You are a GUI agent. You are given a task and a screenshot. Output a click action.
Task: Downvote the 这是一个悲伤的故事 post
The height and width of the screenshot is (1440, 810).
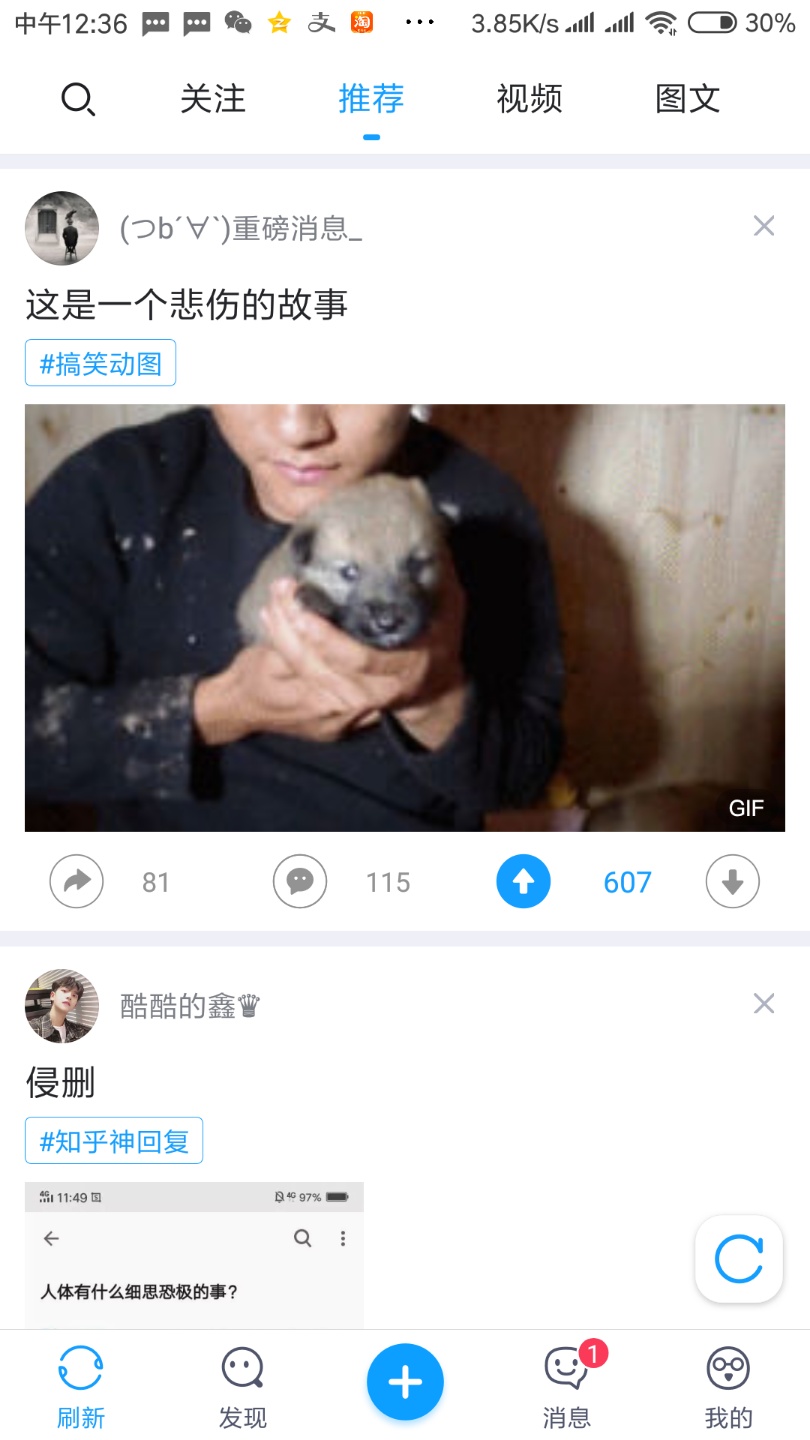[x=732, y=882]
